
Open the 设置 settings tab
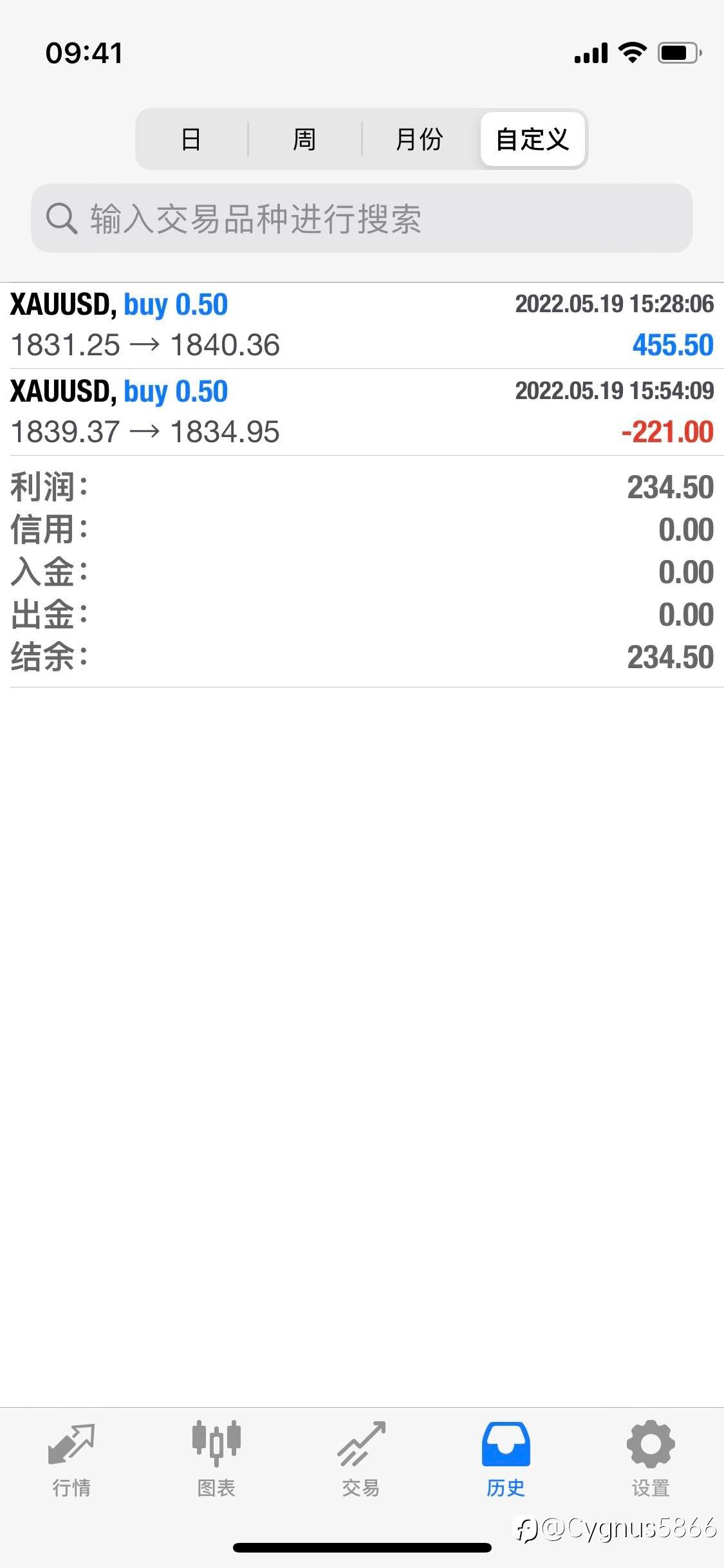coord(651,1460)
